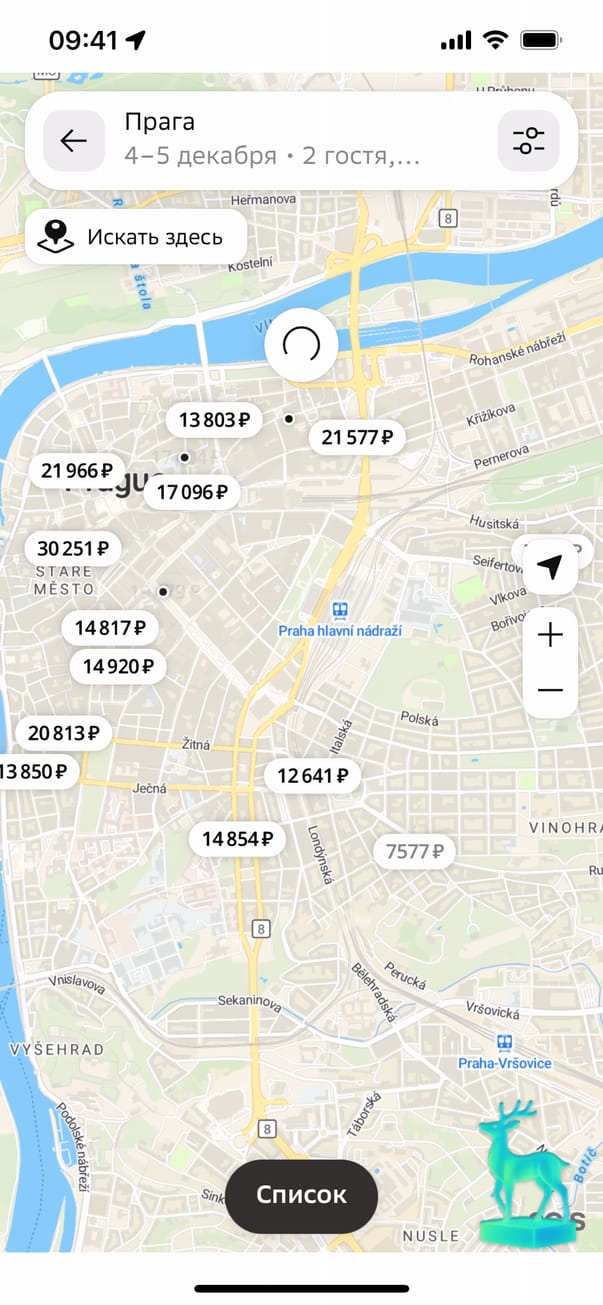The height and width of the screenshot is (1305, 603).
Task: Center map on my location
Action: point(550,567)
